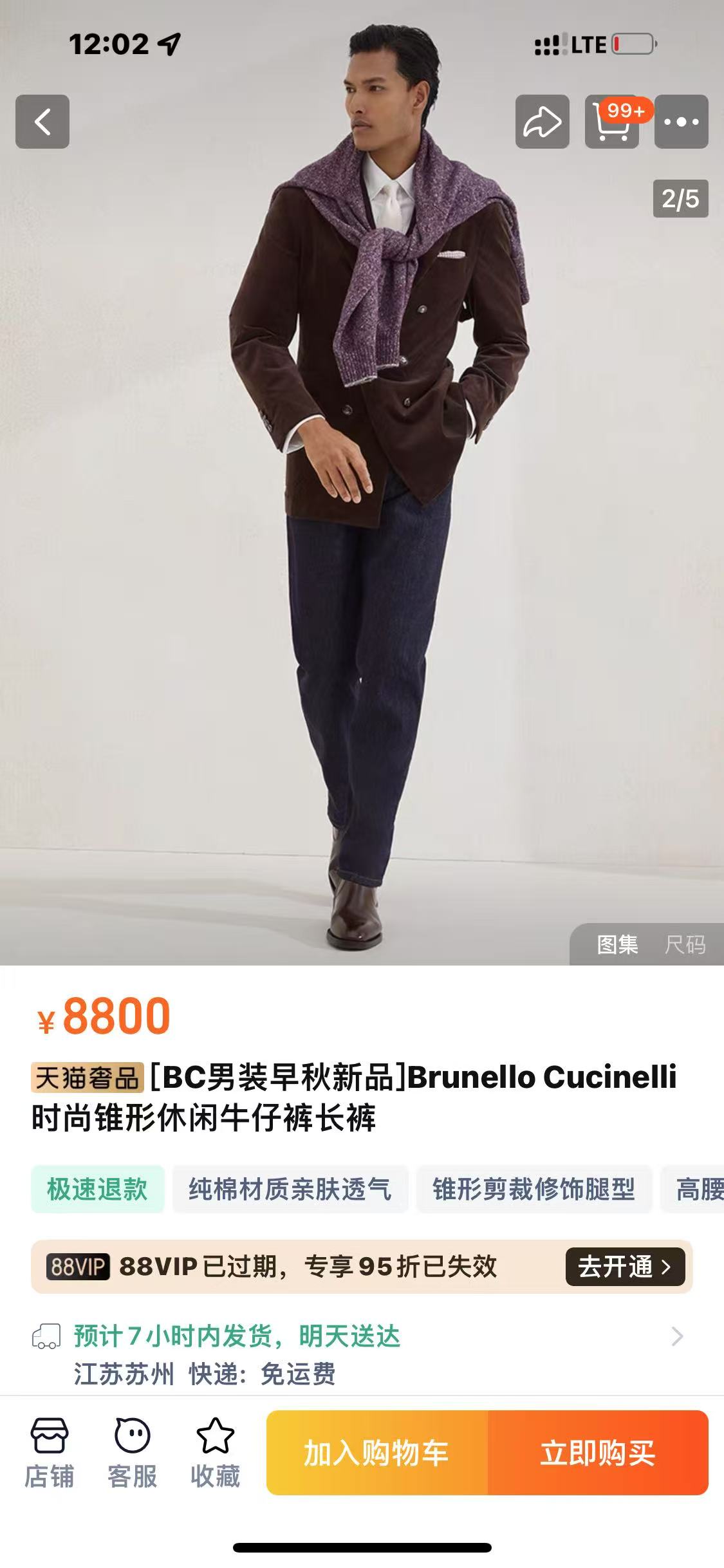The image size is (724, 1568).
Task: Tap 立即购买 to buy now
Action: pos(598,1453)
